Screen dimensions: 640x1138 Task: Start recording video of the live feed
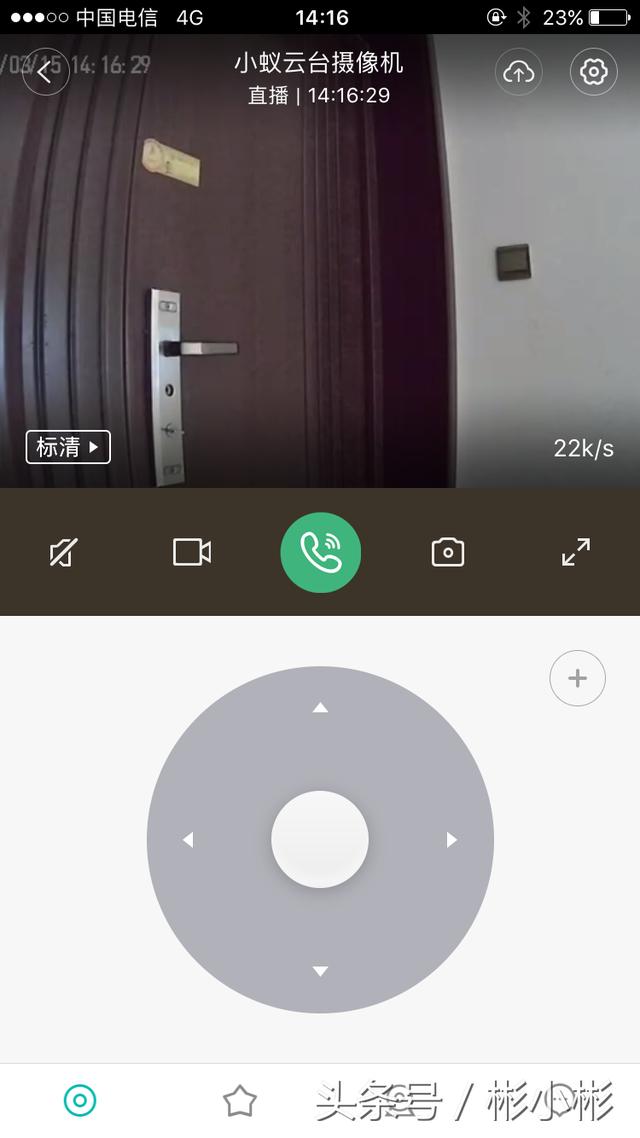(x=192, y=552)
